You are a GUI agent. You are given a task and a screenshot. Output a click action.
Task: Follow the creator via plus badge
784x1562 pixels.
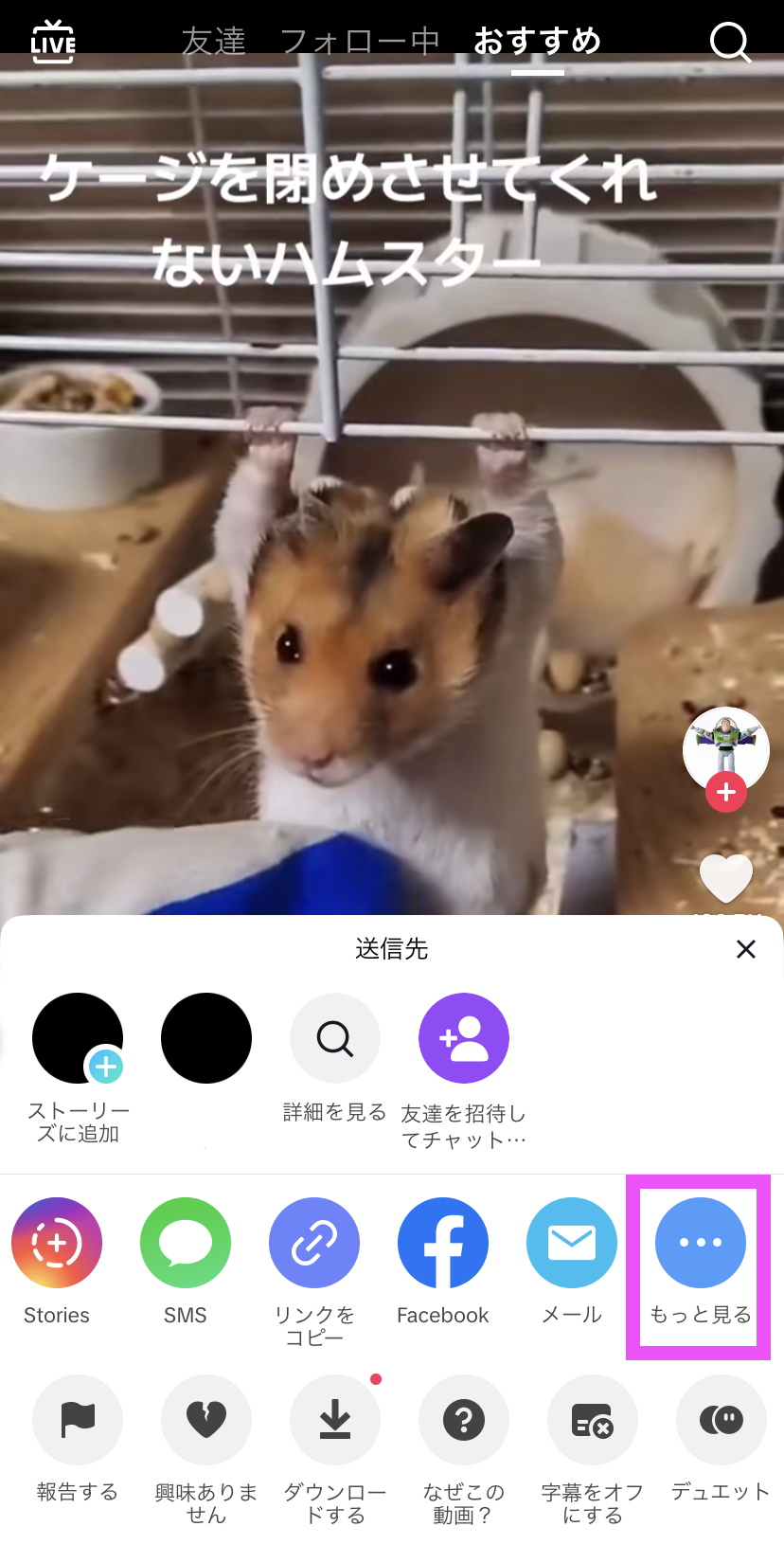coord(726,792)
